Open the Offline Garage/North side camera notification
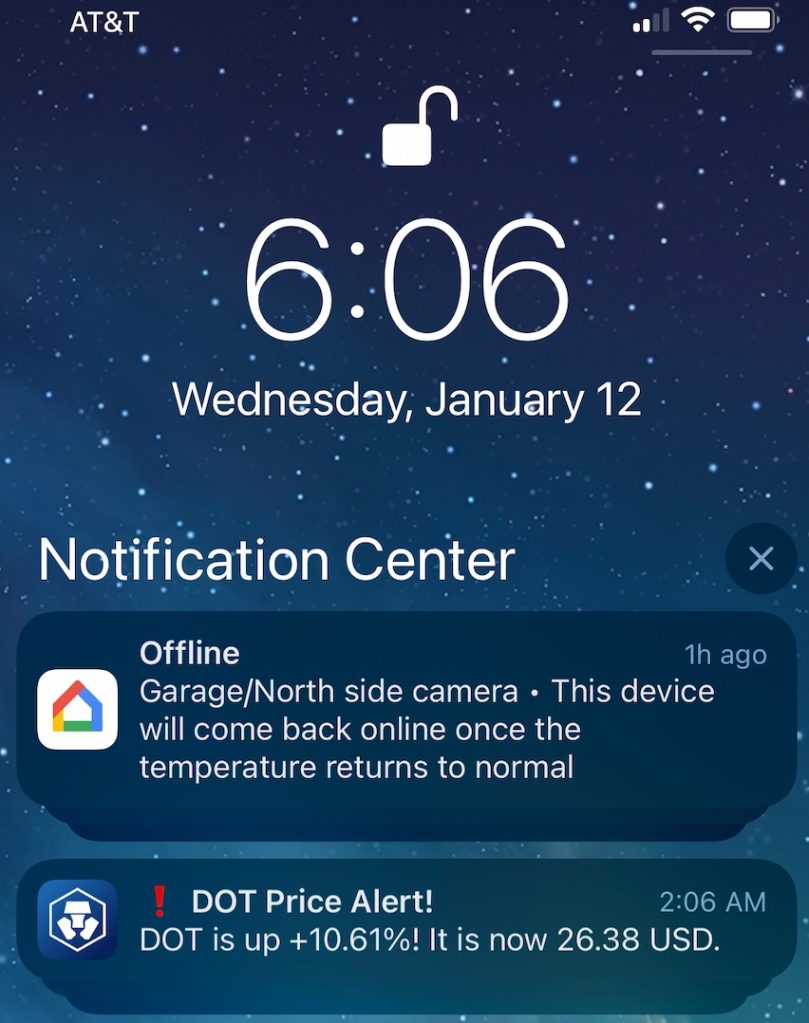The width and height of the screenshot is (809, 1023). pyautogui.click(x=405, y=712)
